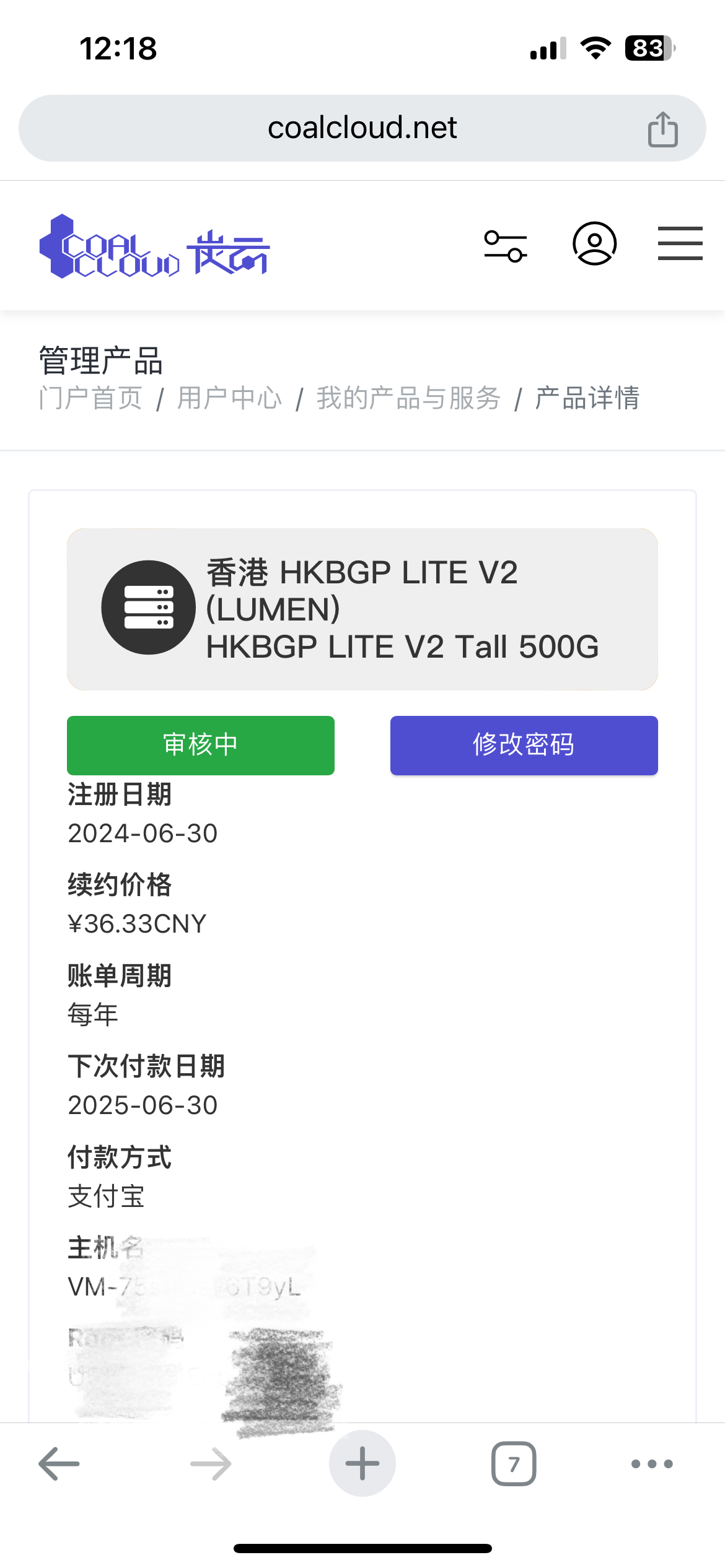This screenshot has width=725, height=1568.
Task: Open 用户中心 from the breadcrumb
Action: (229, 399)
